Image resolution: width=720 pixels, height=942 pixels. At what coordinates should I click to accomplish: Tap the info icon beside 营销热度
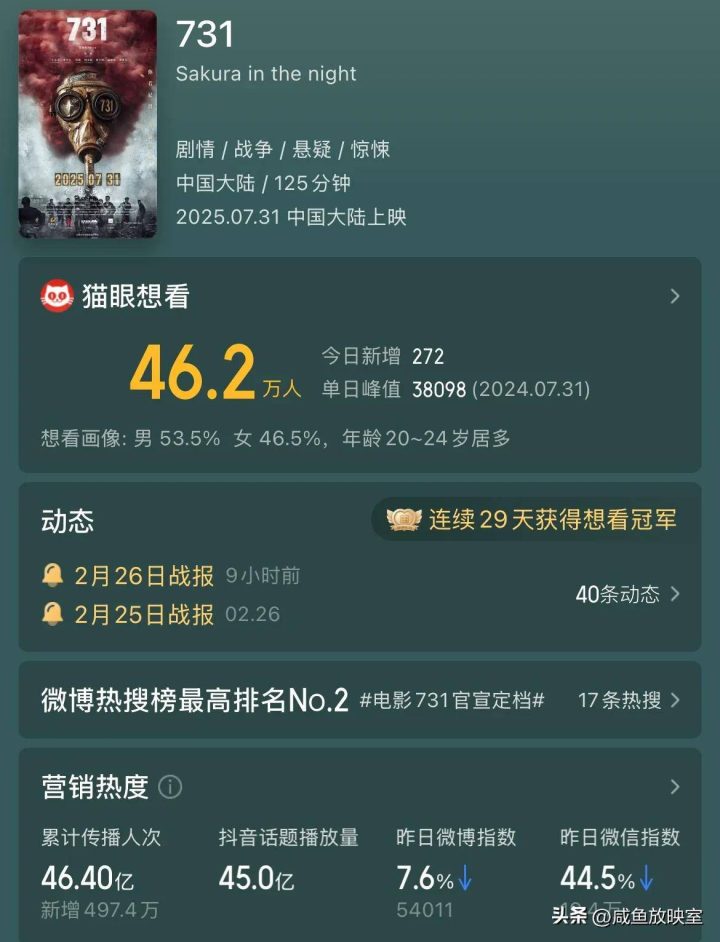tap(171, 787)
